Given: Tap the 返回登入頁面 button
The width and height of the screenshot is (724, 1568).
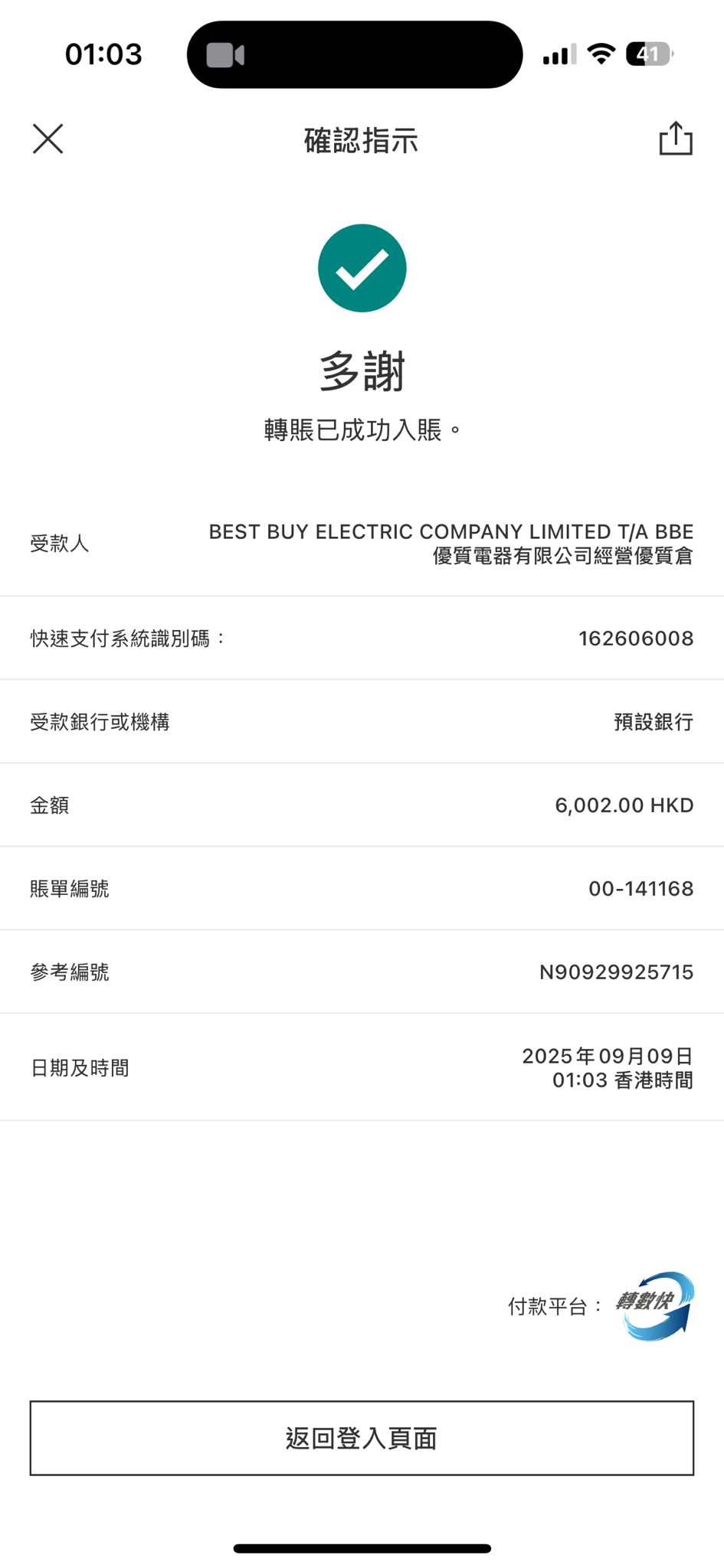Looking at the screenshot, I should (x=362, y=1438).
